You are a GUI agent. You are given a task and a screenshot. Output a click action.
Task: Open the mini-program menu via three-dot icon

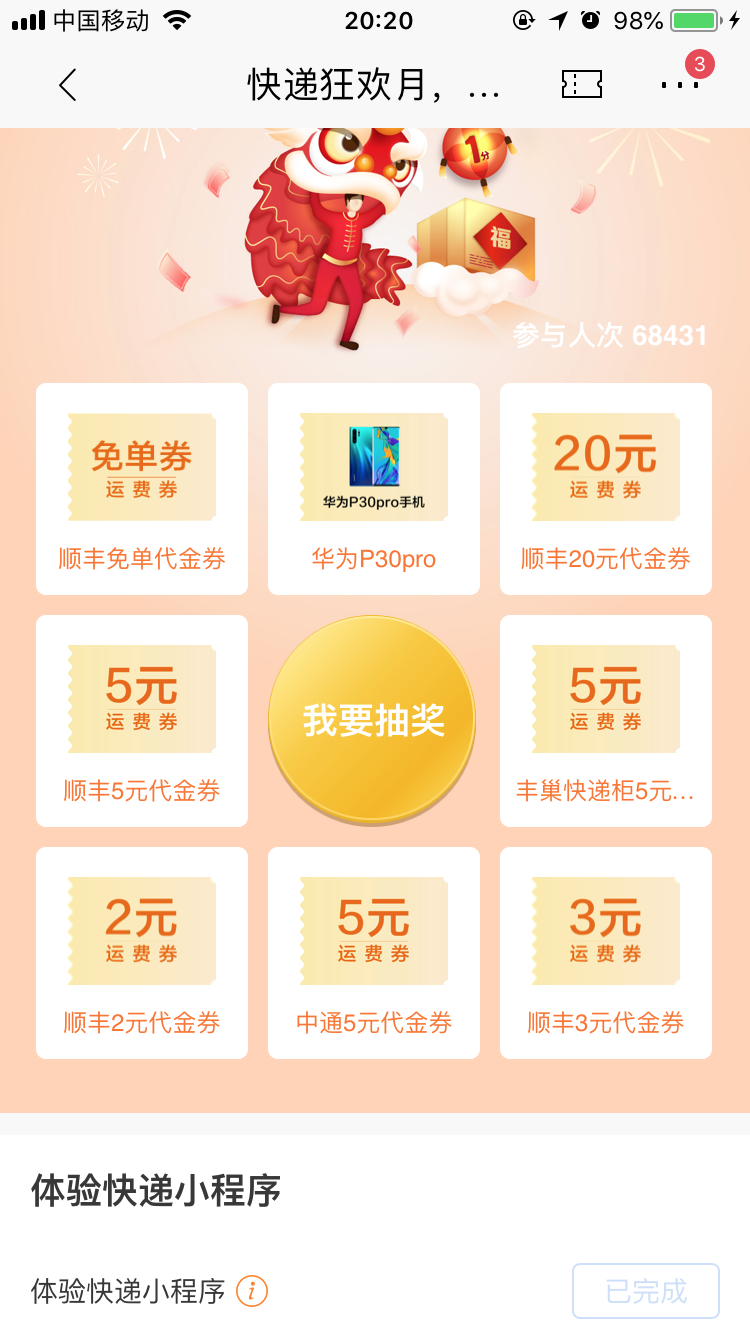680,86
